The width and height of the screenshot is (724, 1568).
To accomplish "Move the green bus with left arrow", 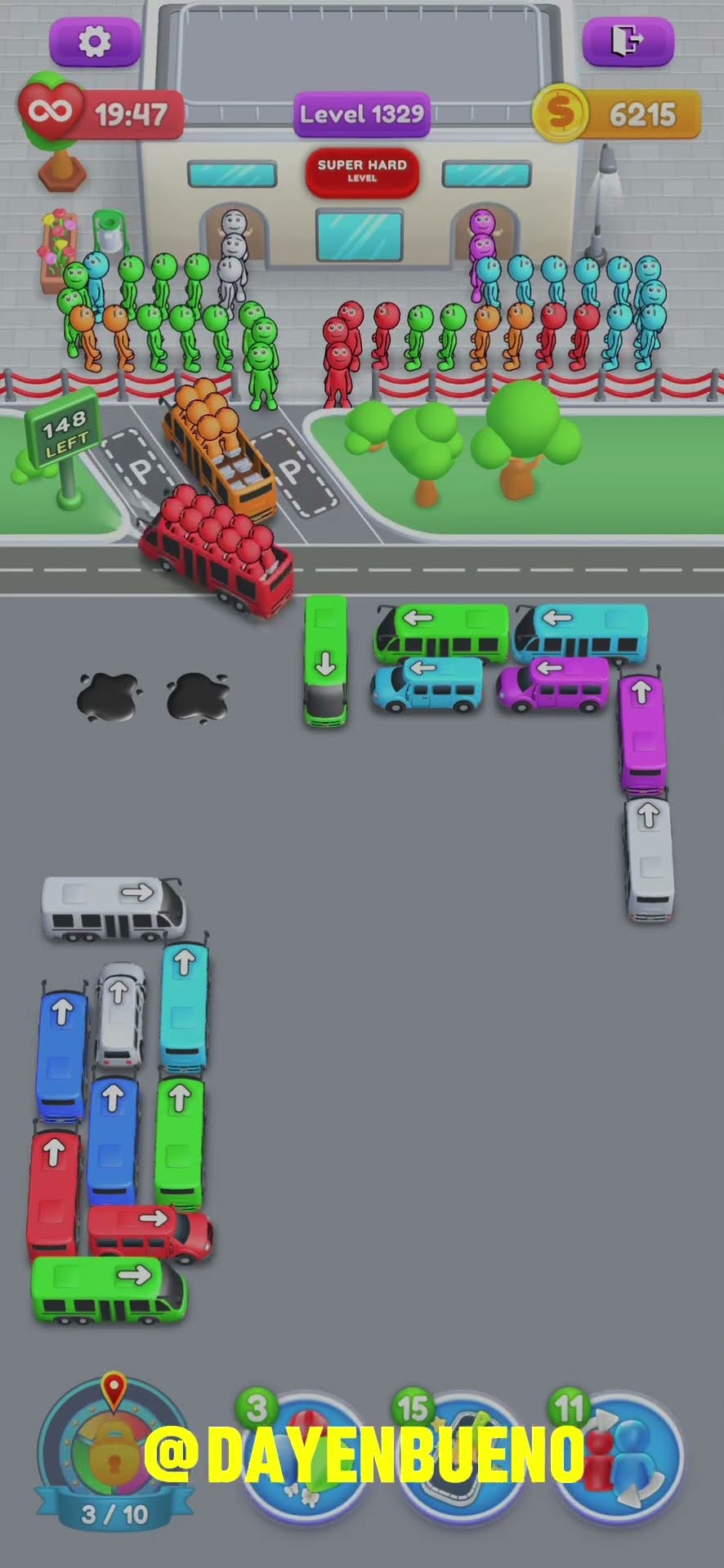I will [x=442, y=632].
